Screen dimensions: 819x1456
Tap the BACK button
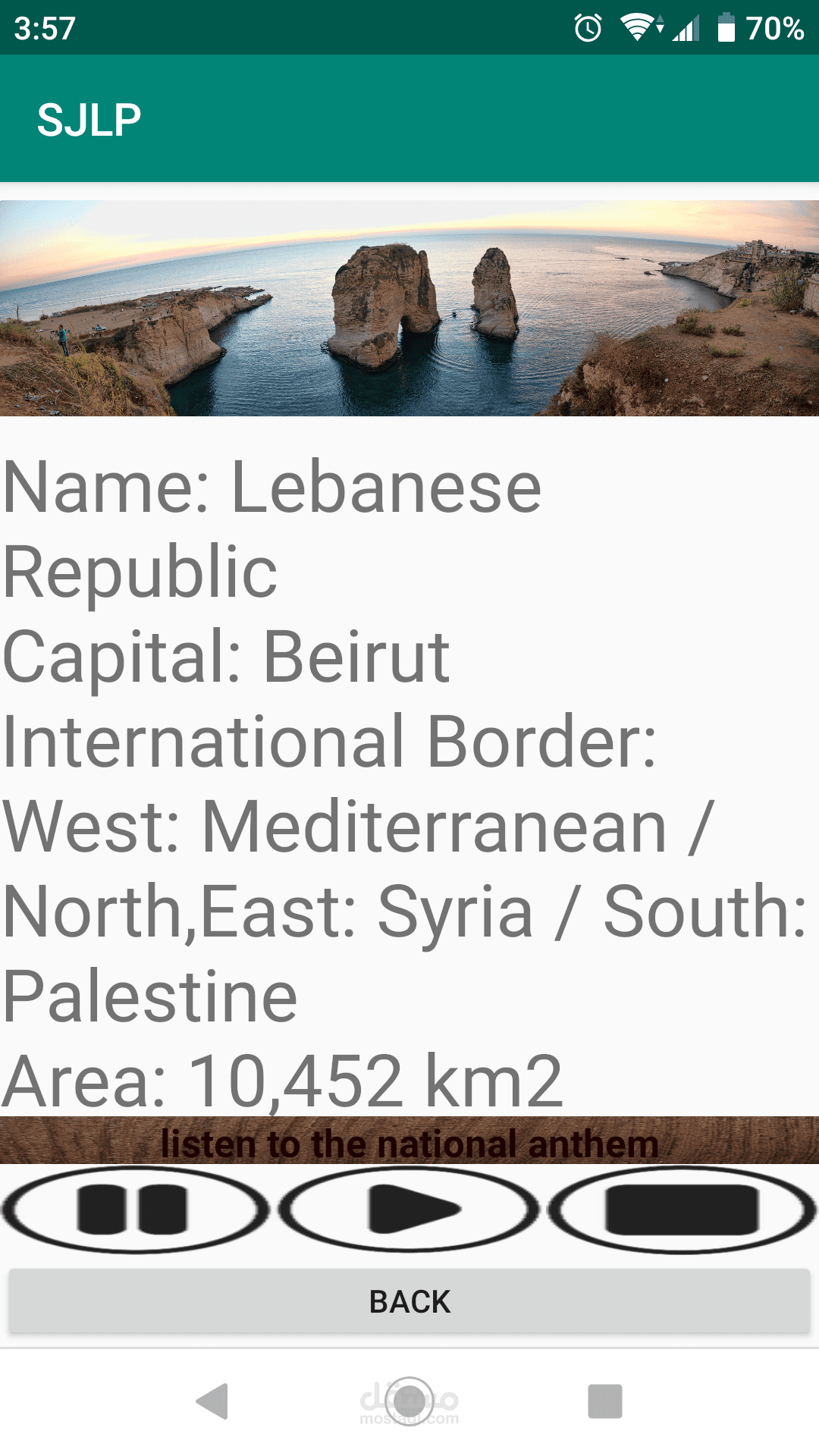(409, 1301)
